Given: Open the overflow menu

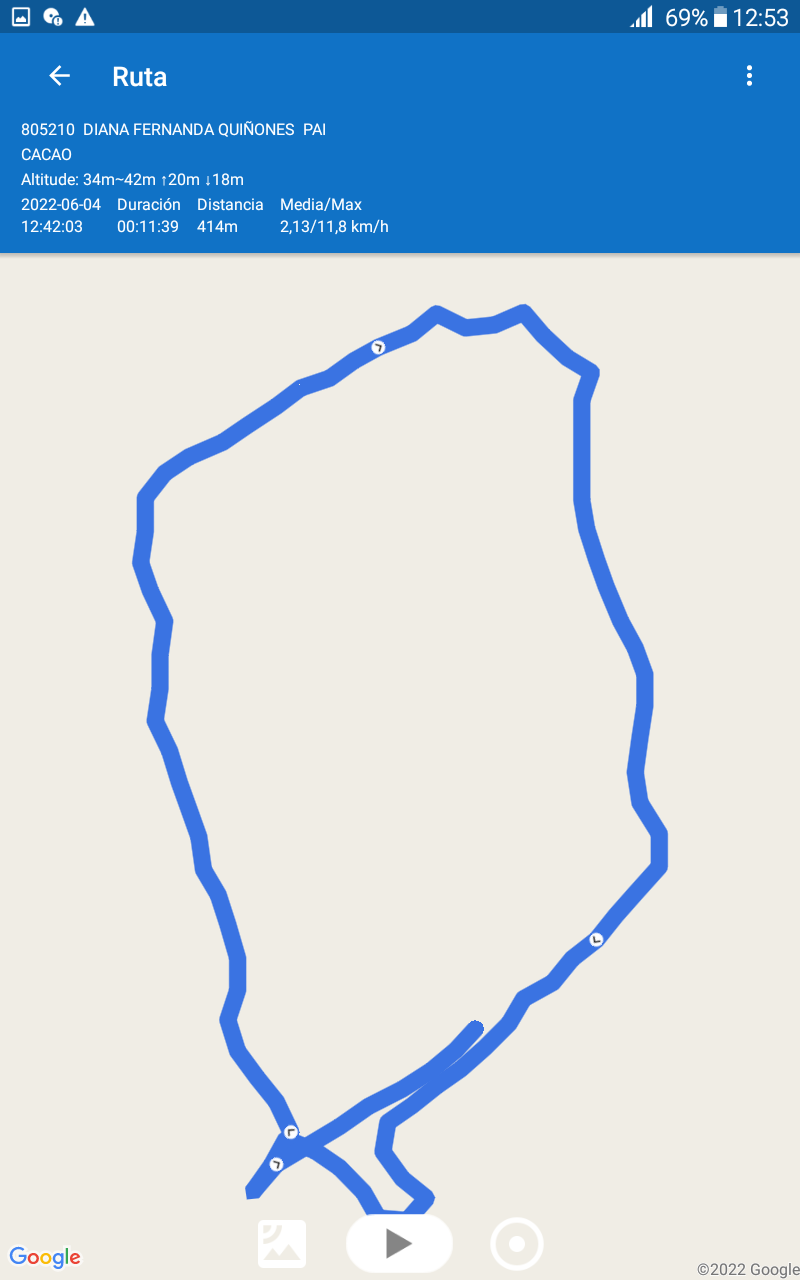Looking at the screenshot, I should tap(749, 76).
